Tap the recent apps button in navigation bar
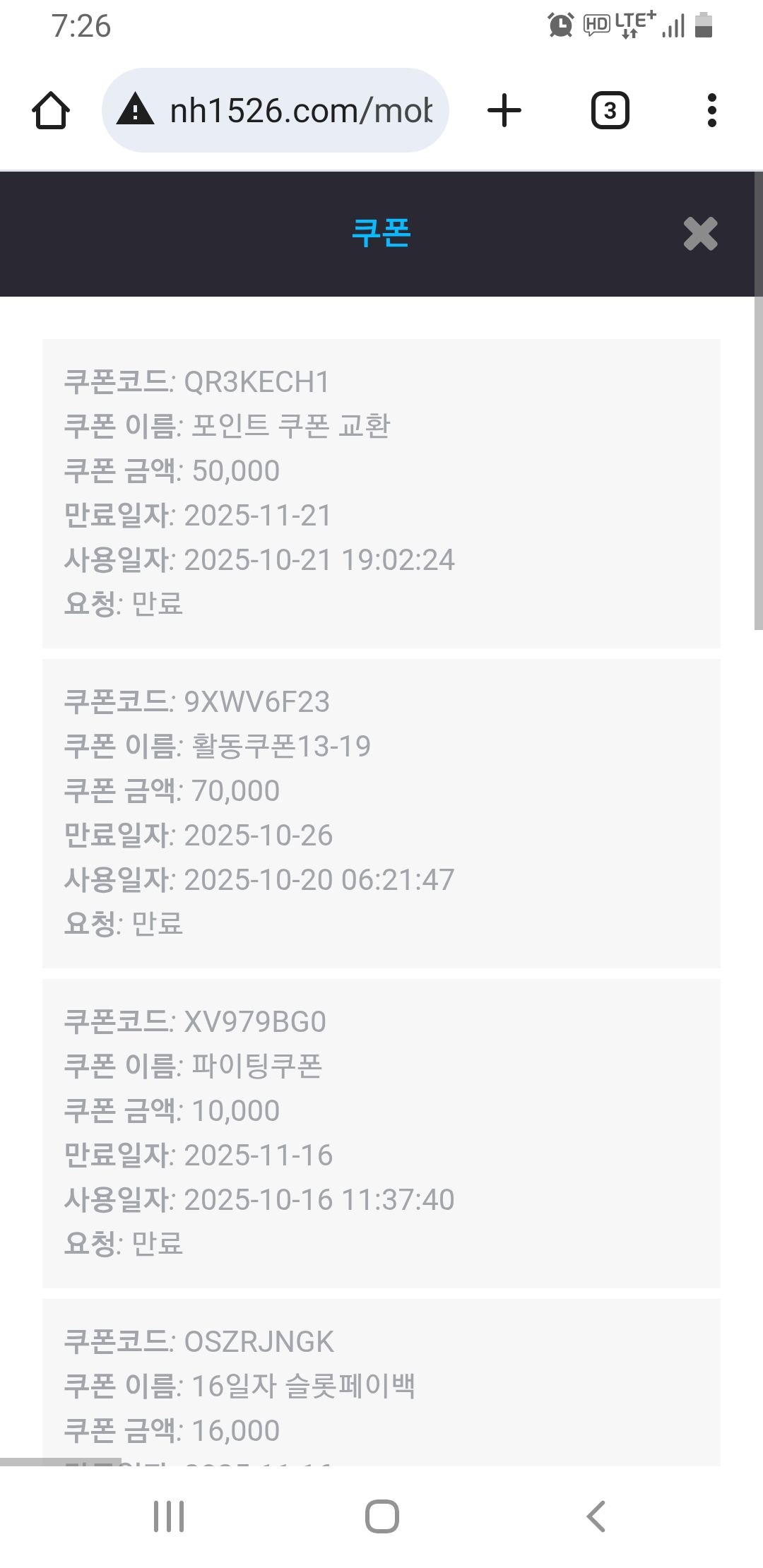763x1568 pixels. pos(168,1516)
